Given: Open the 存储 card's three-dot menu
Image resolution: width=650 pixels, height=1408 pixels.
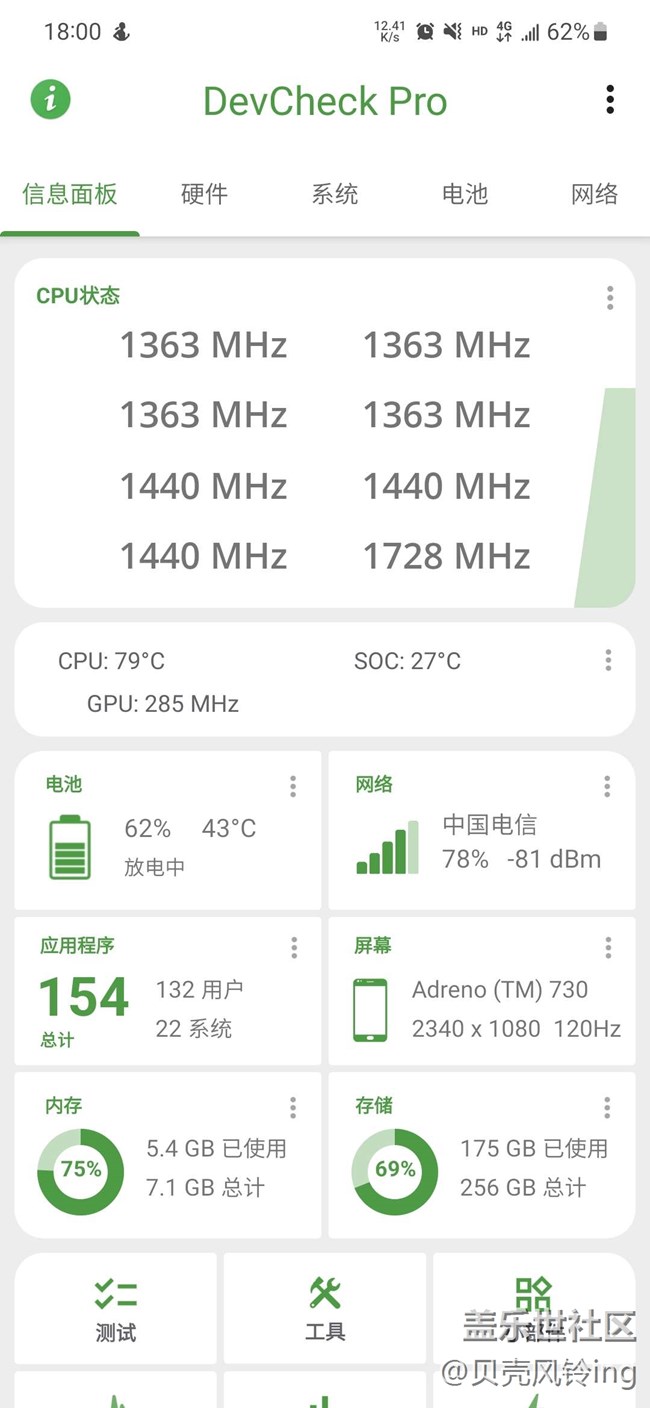Looking at the screenshot, I should point(607,1107).
